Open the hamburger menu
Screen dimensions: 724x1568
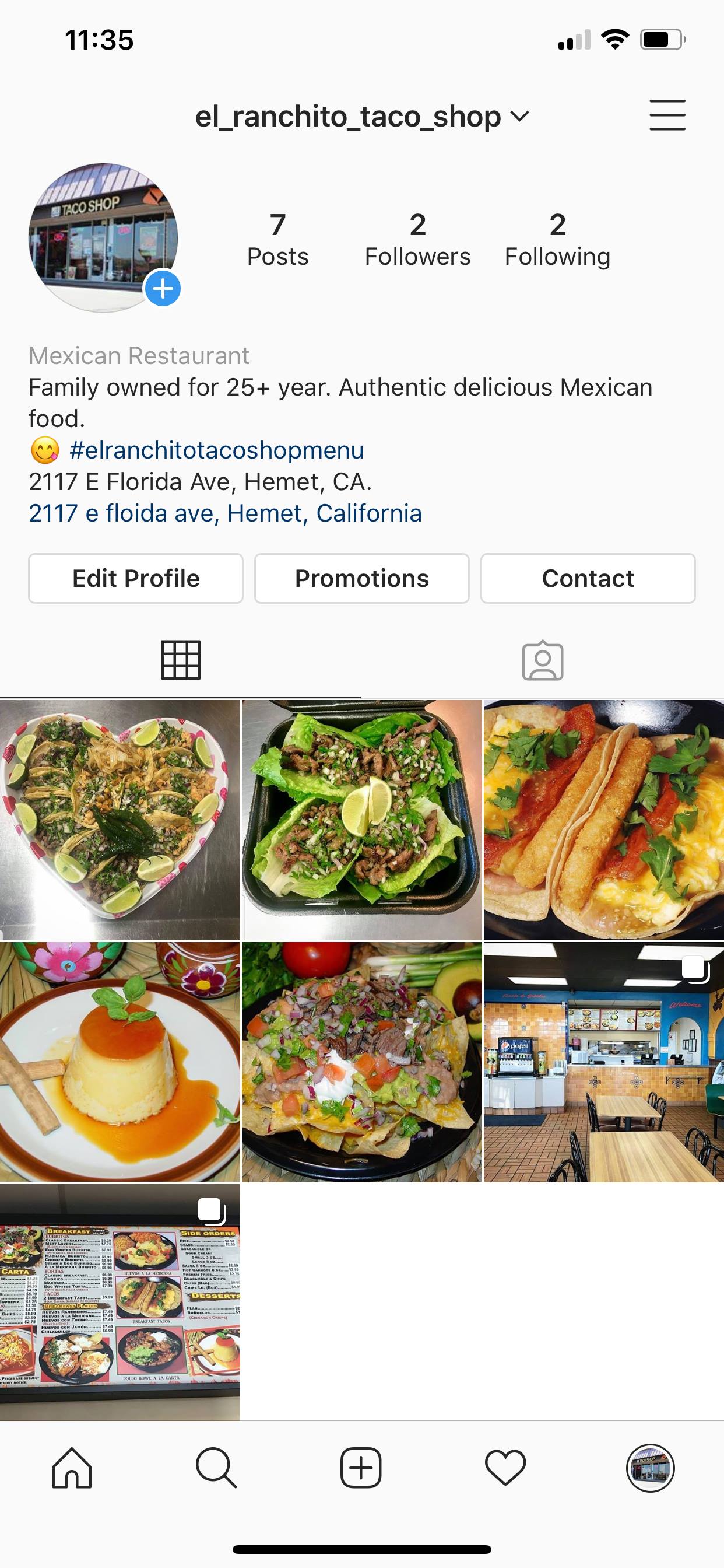[x=667, y=116]
